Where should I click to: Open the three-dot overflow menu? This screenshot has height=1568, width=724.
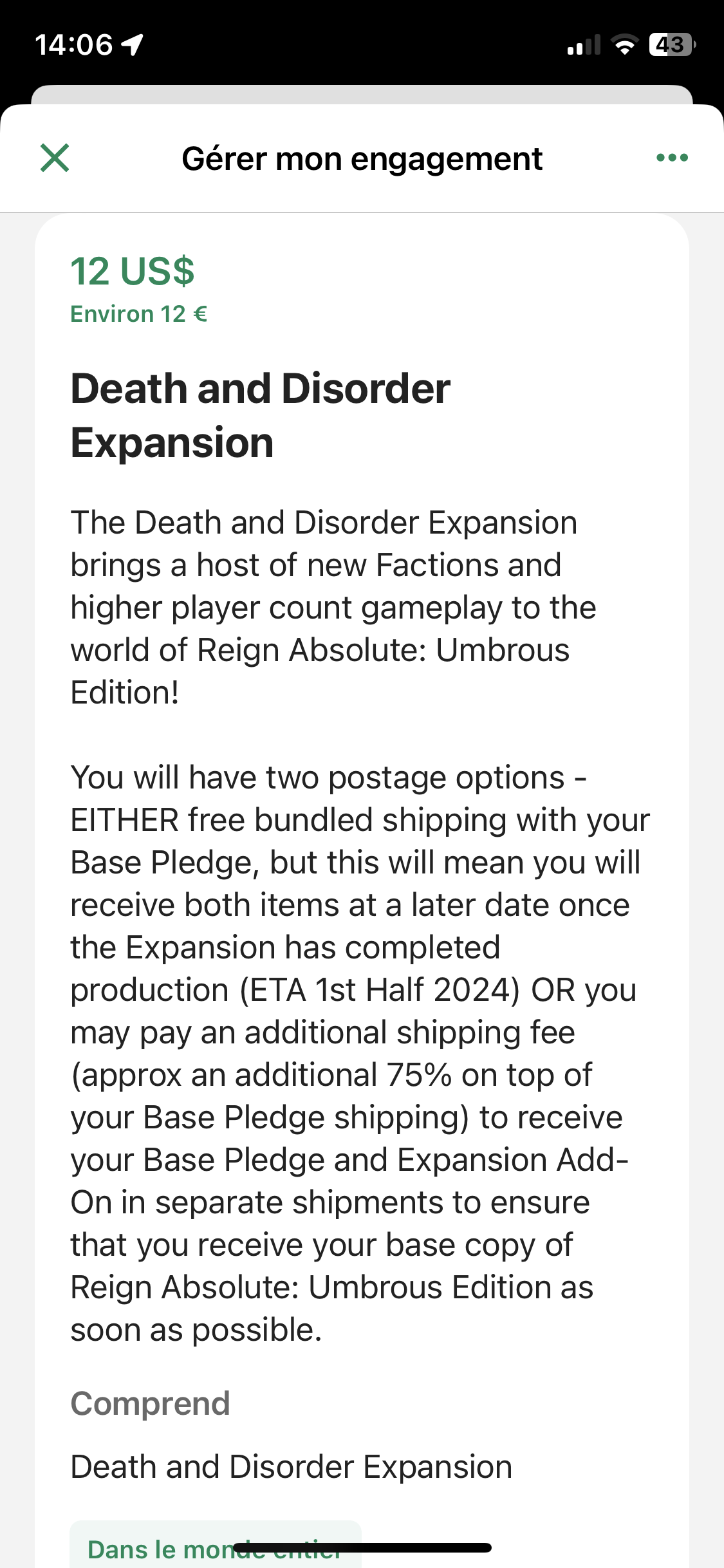point(672,158)
